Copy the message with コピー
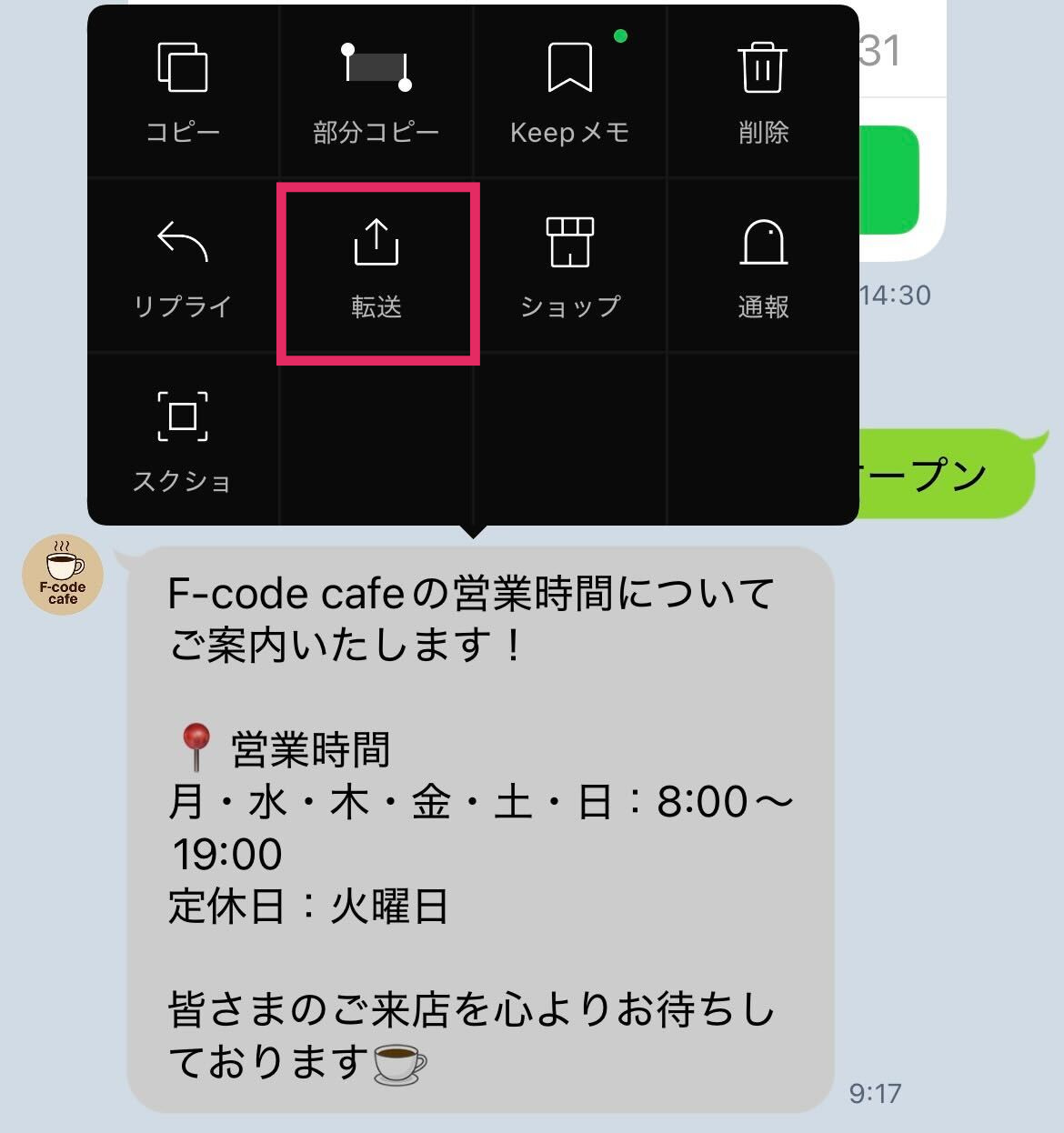1064x1133 pixels. pos(183,91)
